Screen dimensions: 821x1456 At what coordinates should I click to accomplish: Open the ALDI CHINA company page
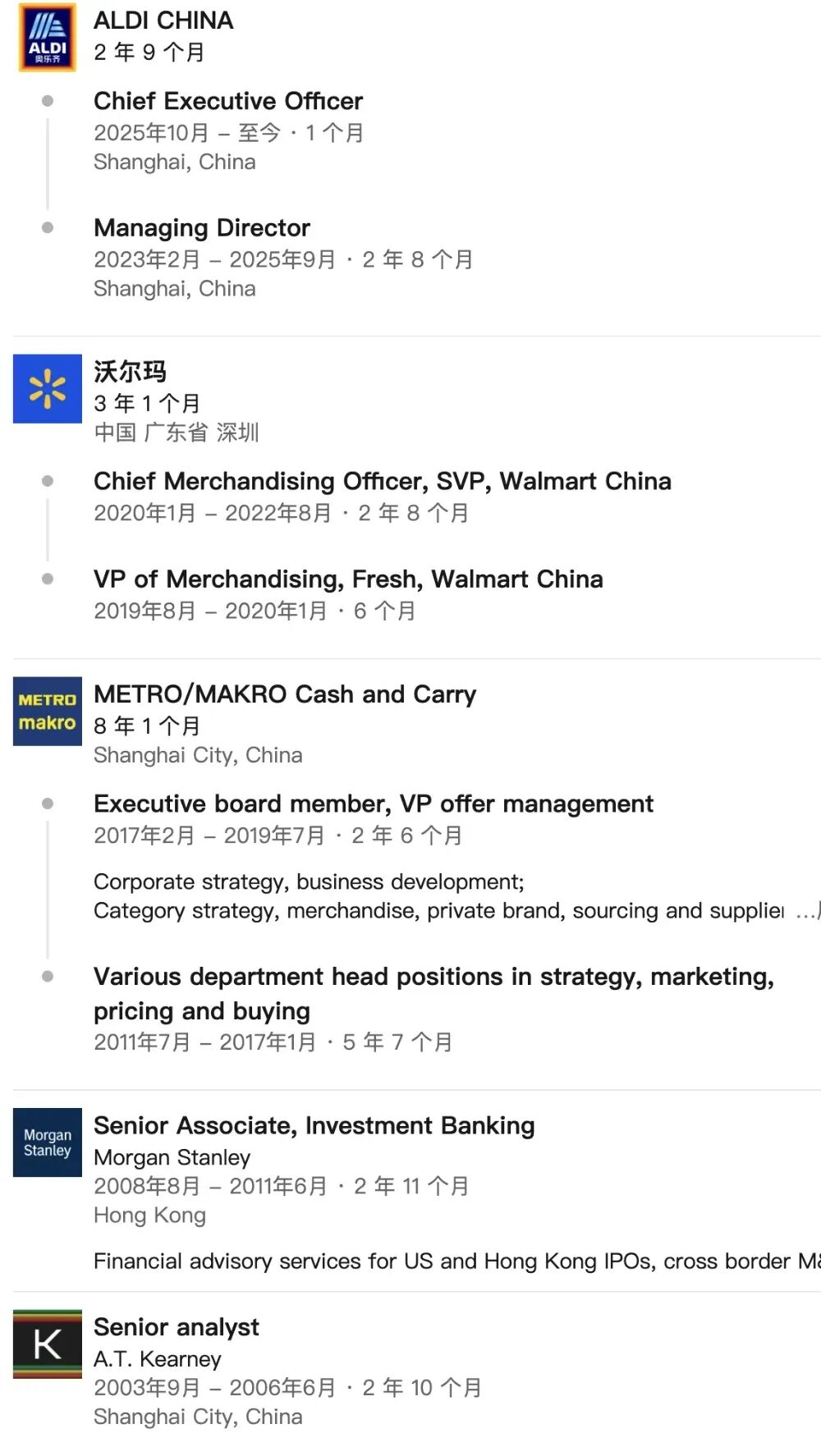(x=163, y=21)
